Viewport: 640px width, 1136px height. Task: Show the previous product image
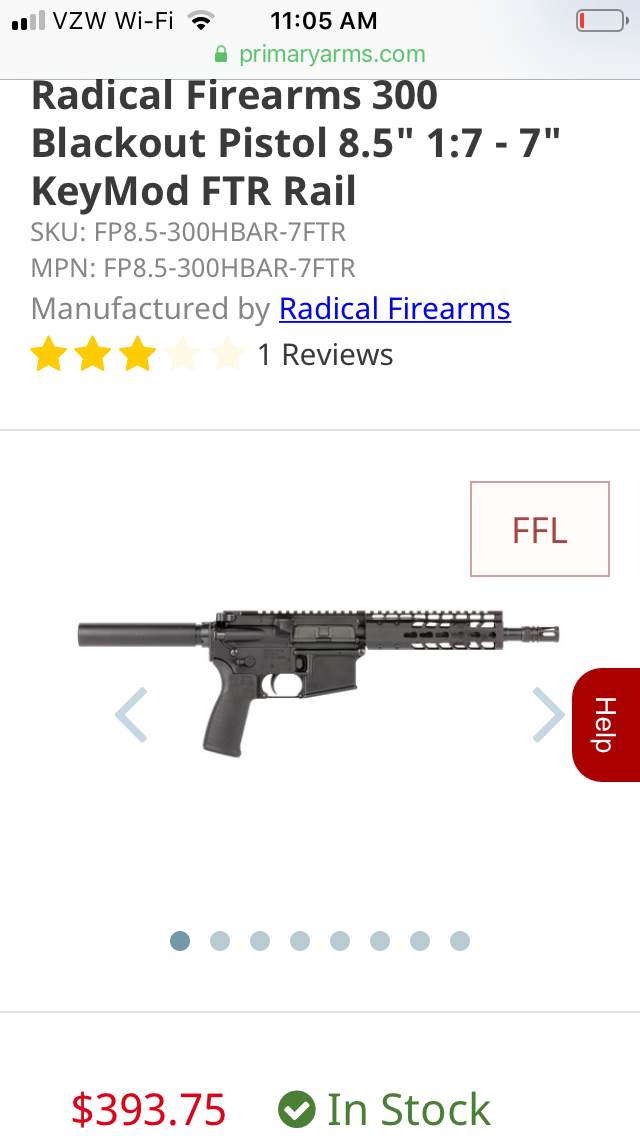pyautogui.click(x=131, y=714)
